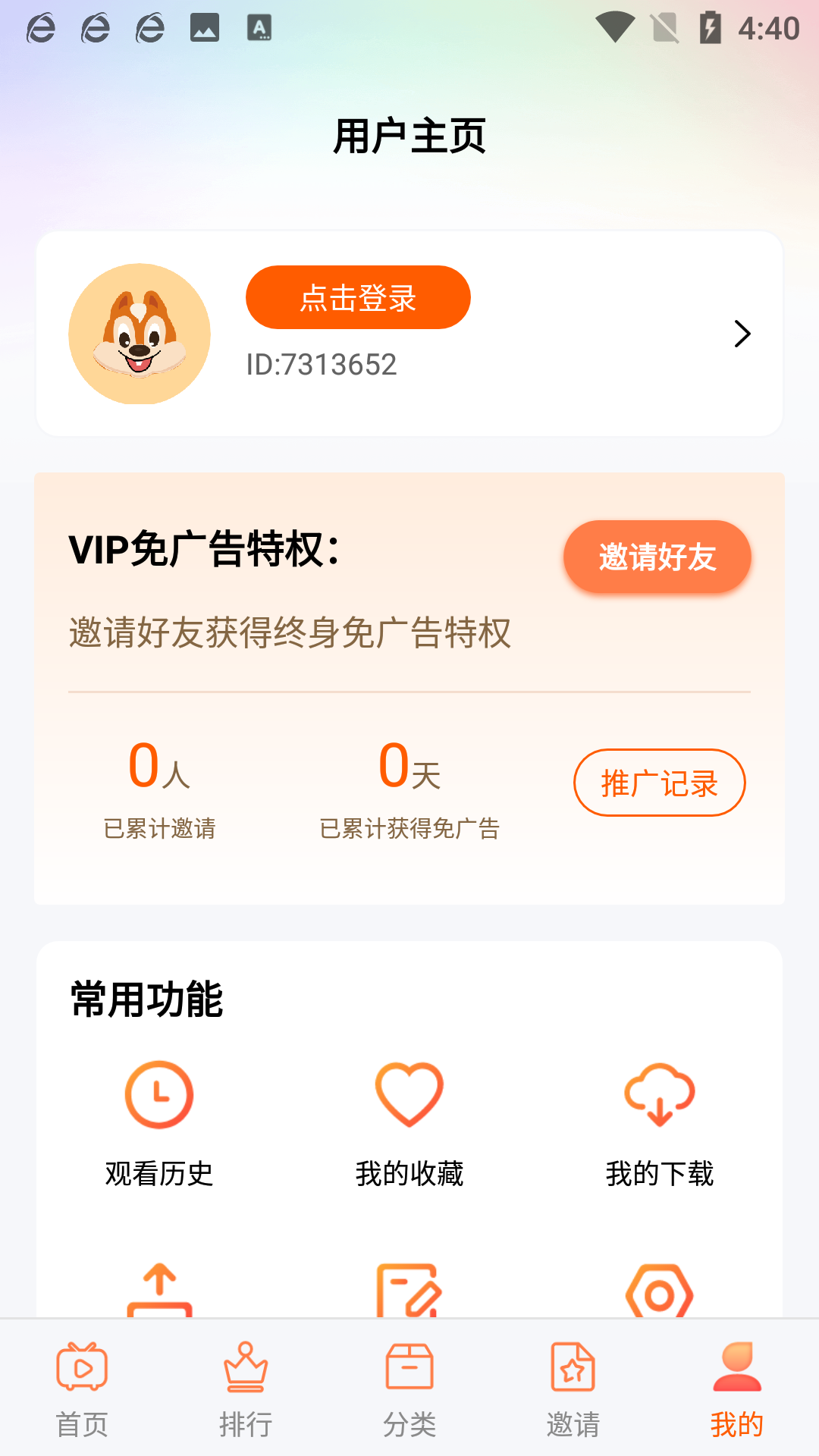The image size is (819, 1456).
Task: Open 推广记录 promotion records
Action: (659, 783)
